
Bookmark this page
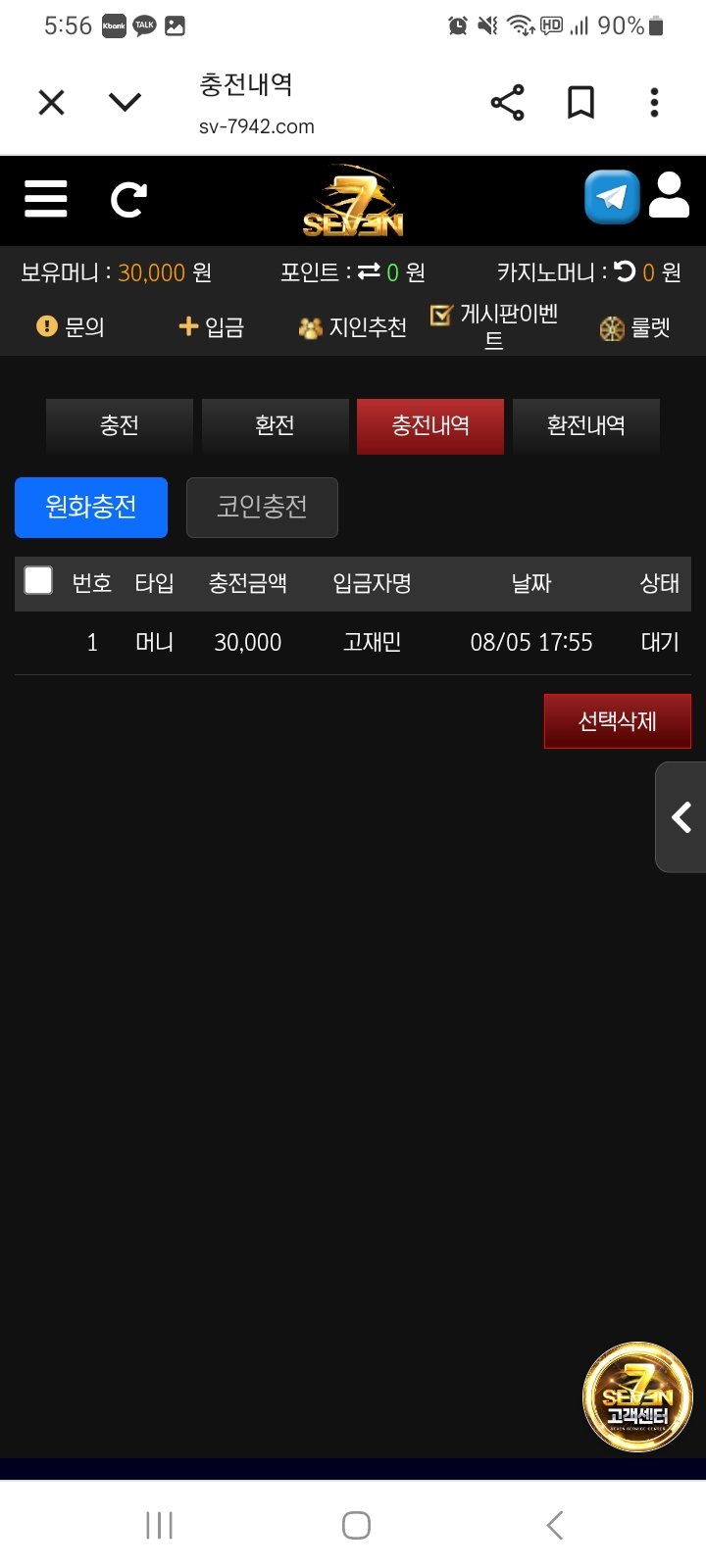(580, 102)
